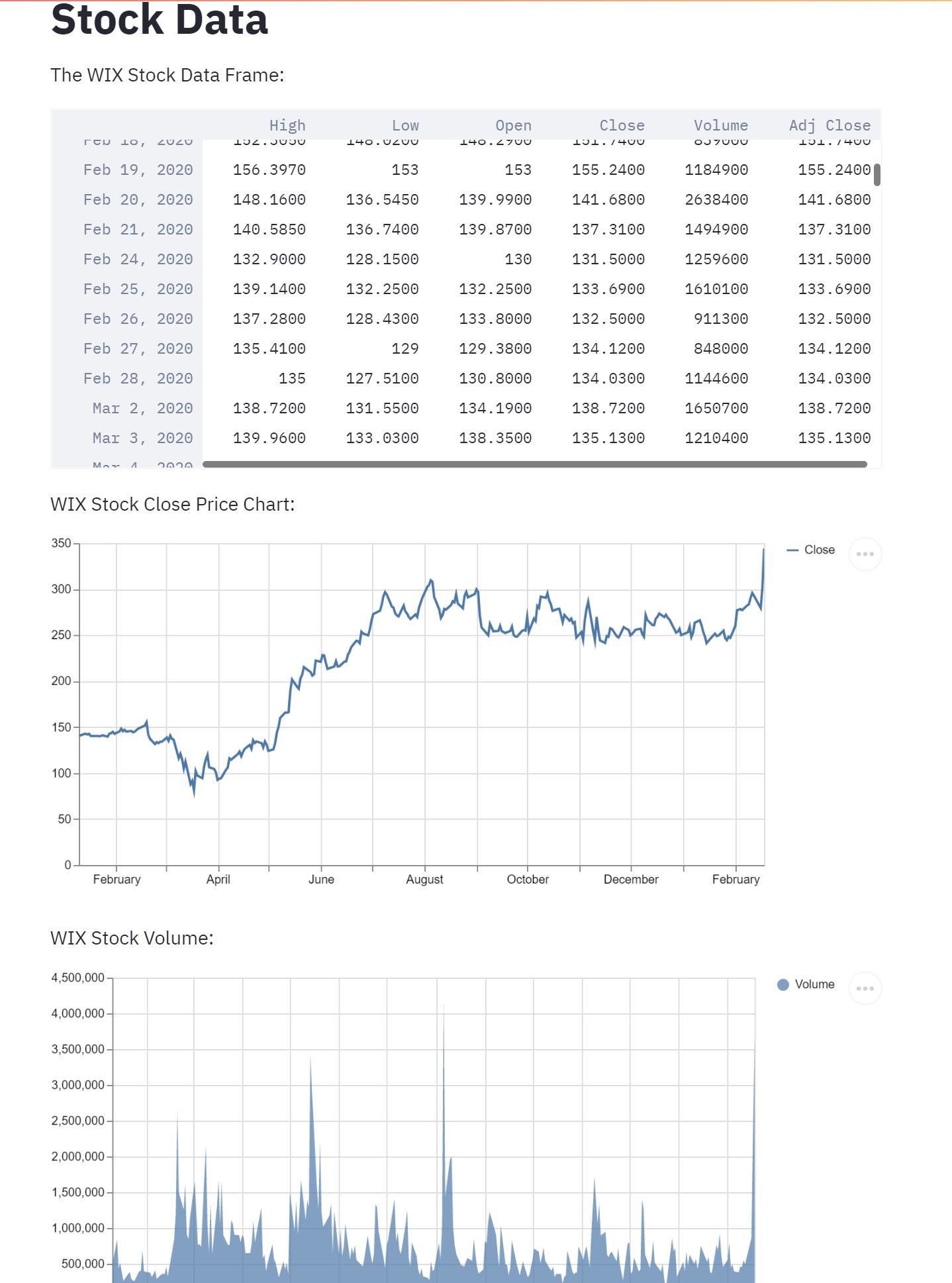Image resolution: width=952 pixels, height=1283 pixels.
Task: Click the Open column header
Action: (514, 125)
